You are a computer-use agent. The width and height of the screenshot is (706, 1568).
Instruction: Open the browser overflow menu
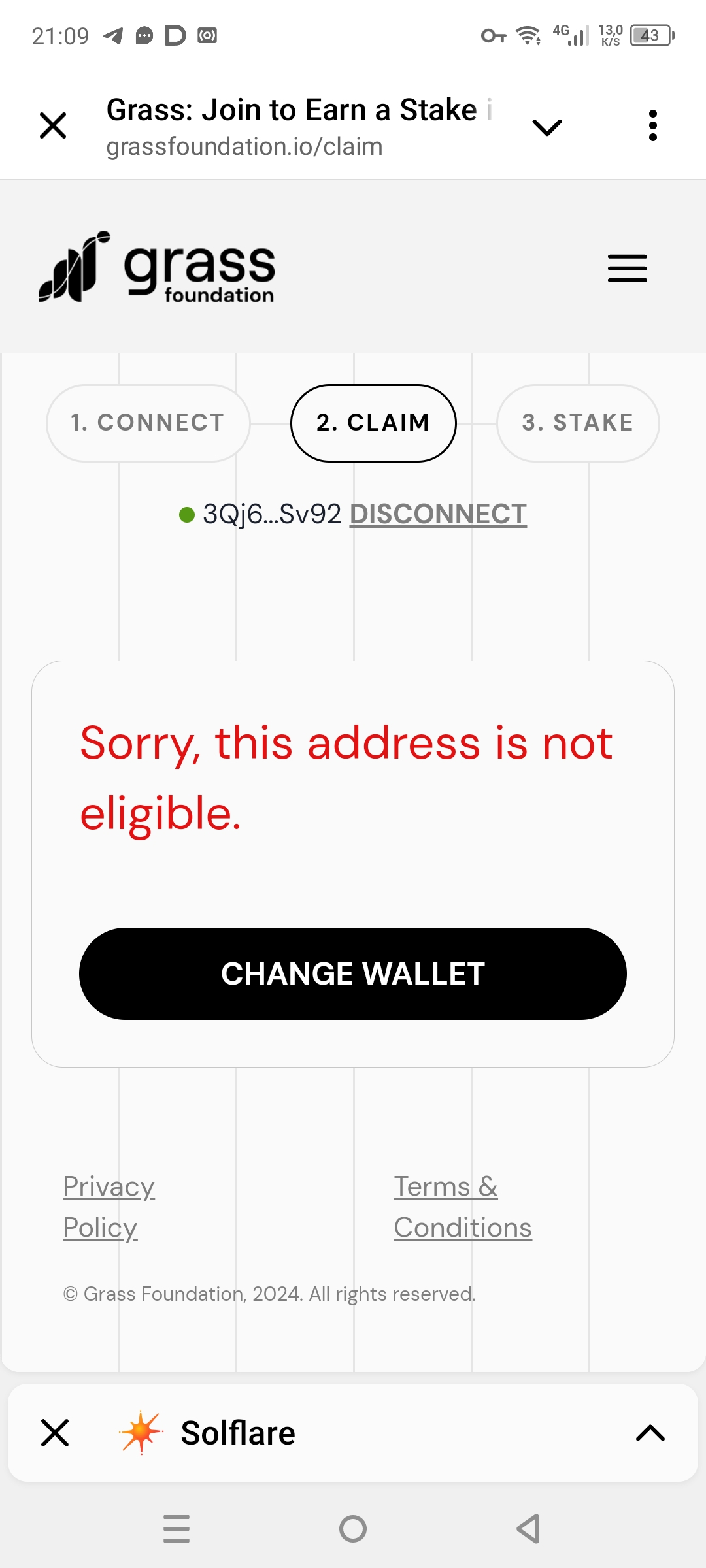point(652,125)
